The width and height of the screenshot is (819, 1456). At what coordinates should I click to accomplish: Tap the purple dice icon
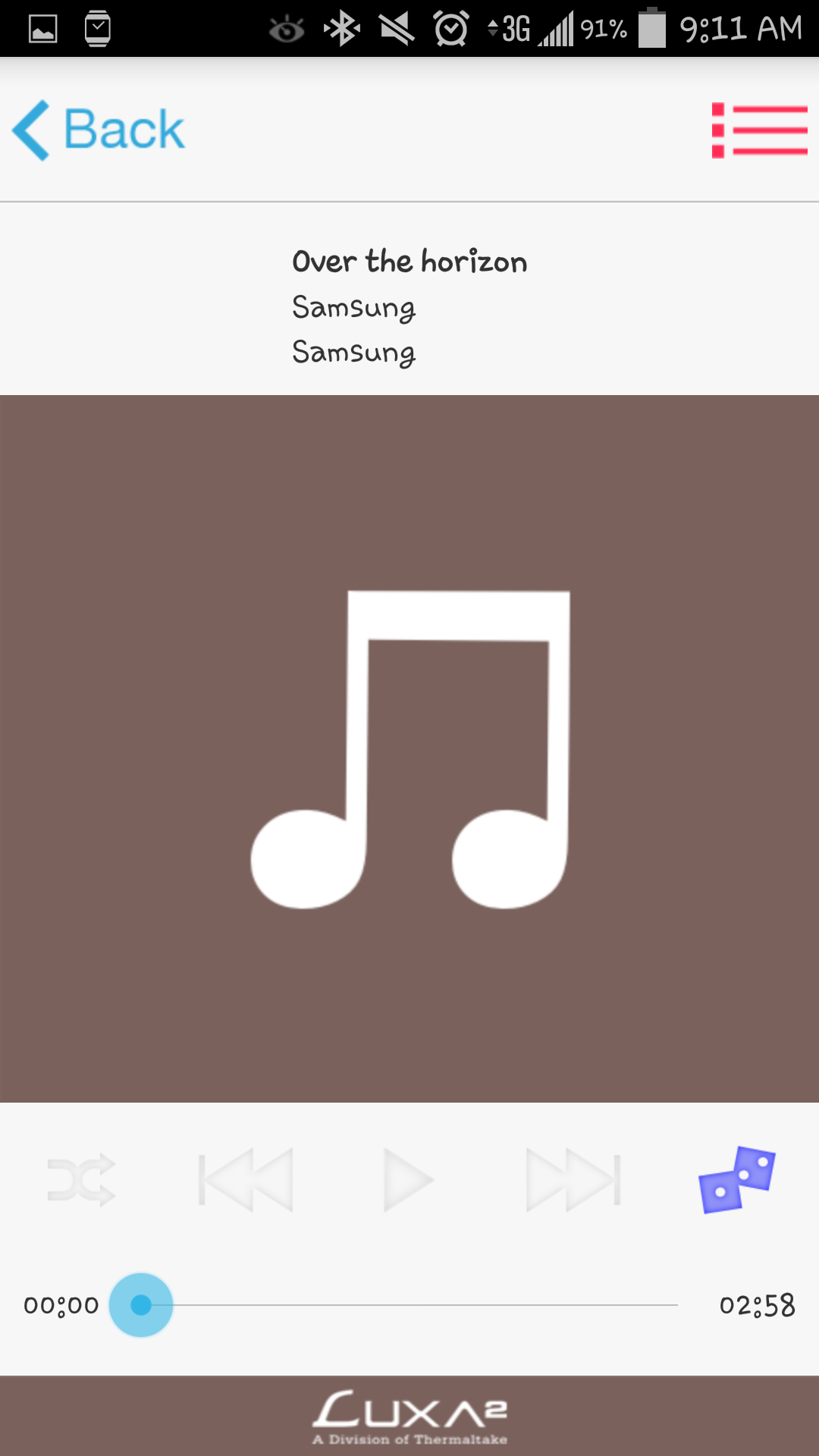[x=737, y=1180]
